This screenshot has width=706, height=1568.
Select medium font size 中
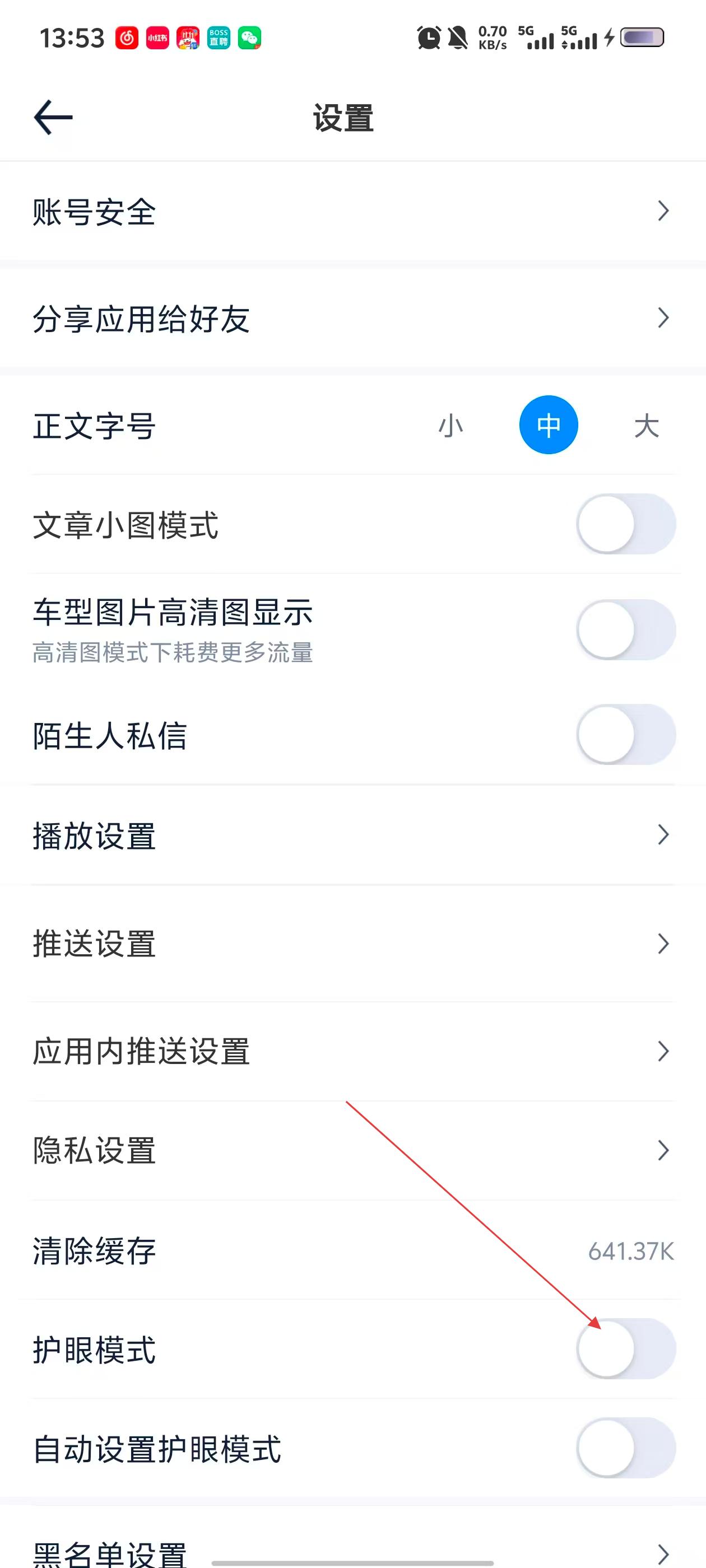coord(548,425)
